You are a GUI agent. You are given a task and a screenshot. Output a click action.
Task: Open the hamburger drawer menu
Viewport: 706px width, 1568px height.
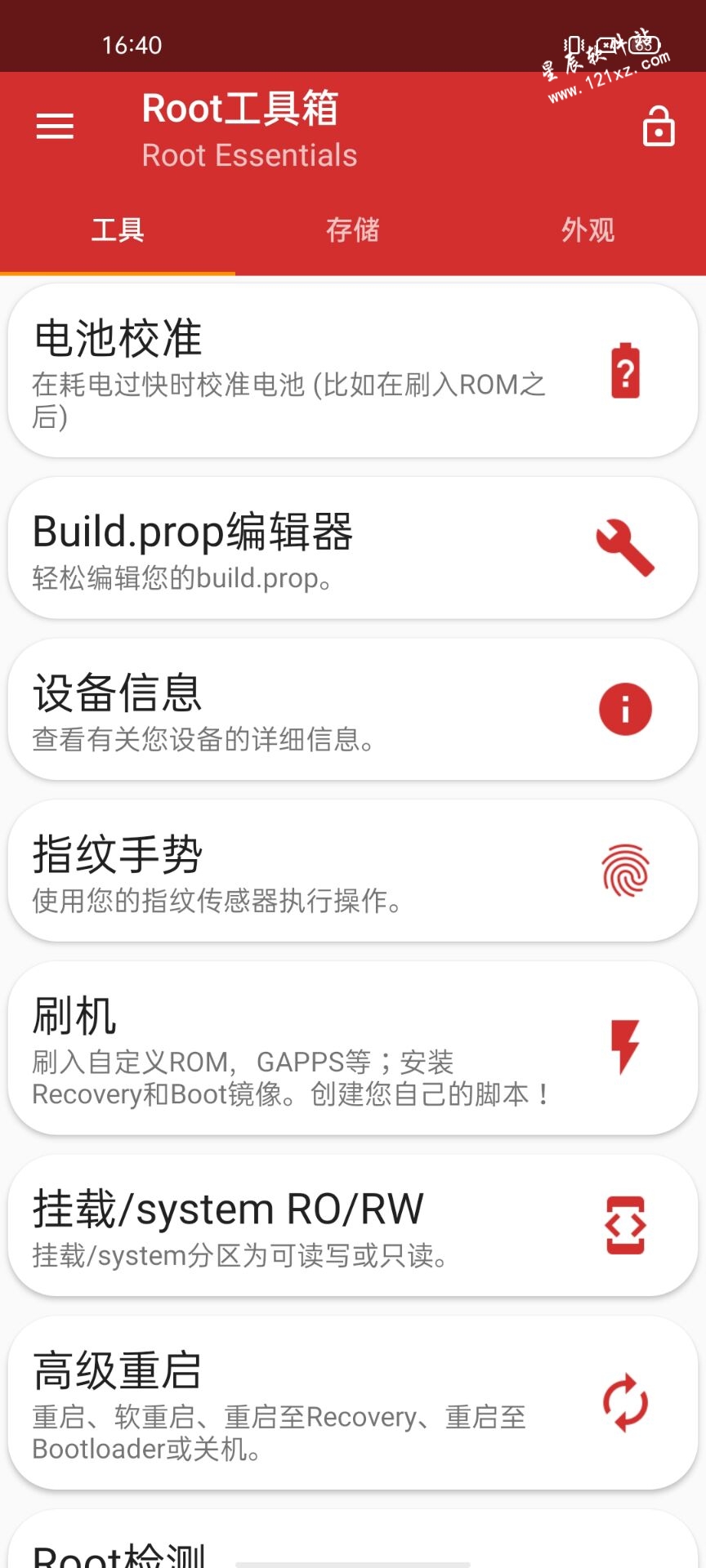(55, 127)
